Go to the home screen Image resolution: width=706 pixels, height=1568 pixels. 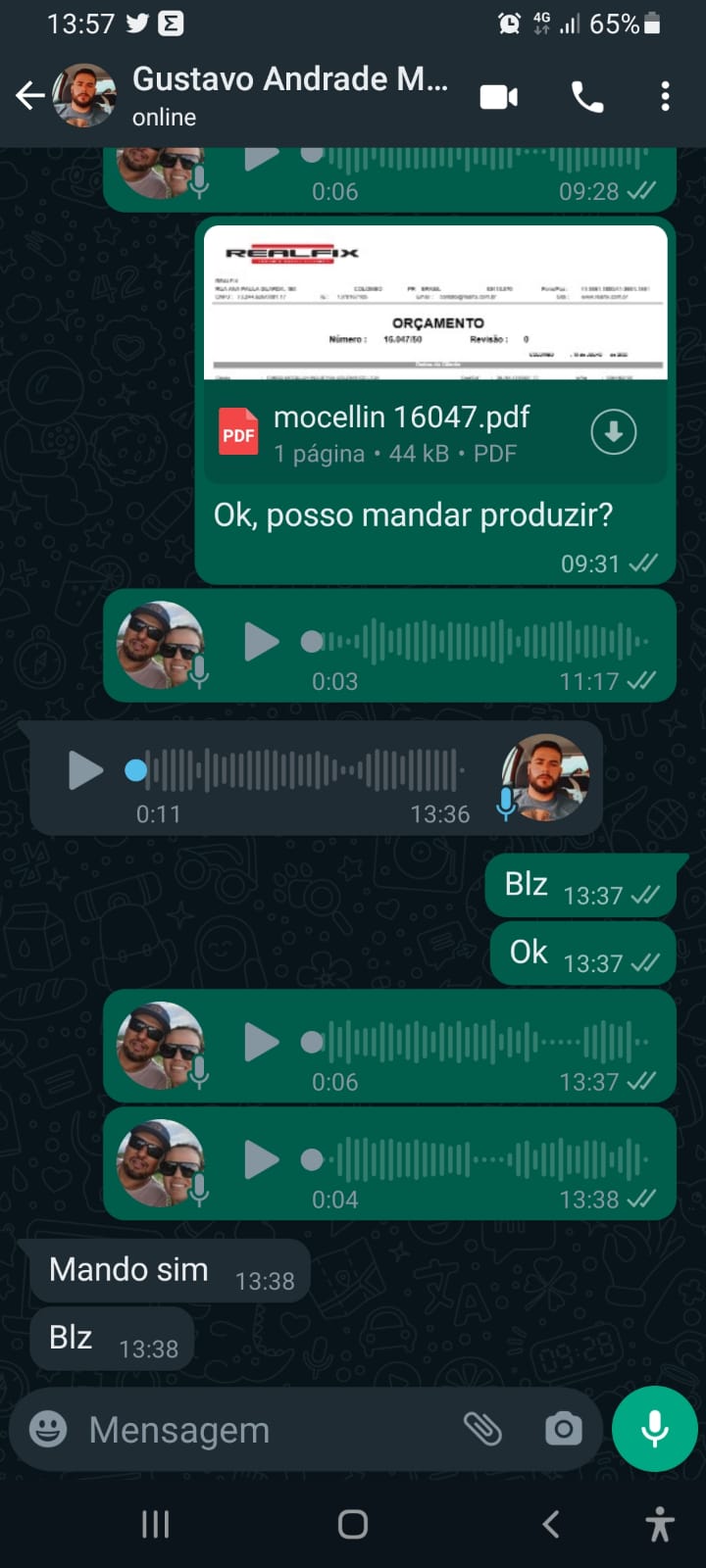point(353,1524)
